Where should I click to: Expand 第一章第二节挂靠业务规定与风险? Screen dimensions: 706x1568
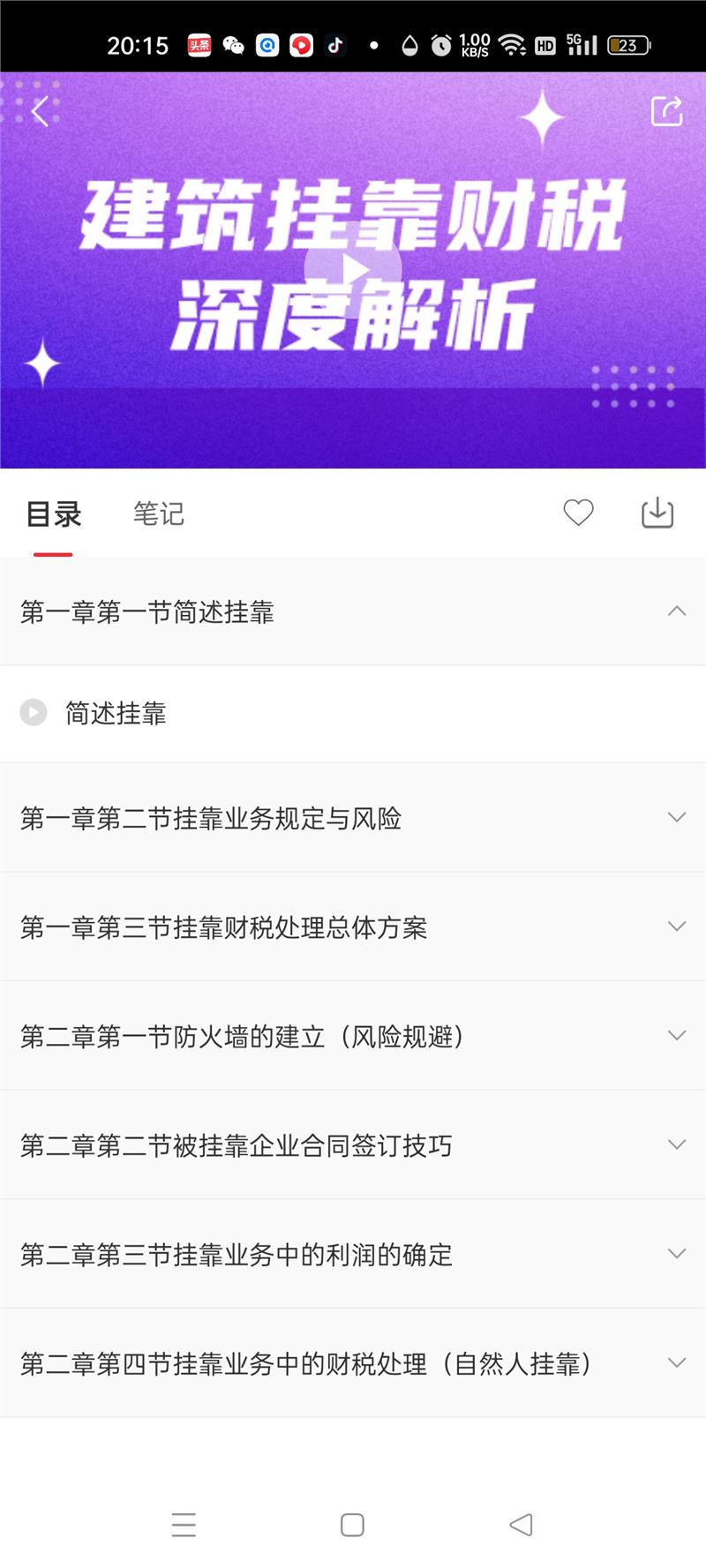(x=677, y=817)
